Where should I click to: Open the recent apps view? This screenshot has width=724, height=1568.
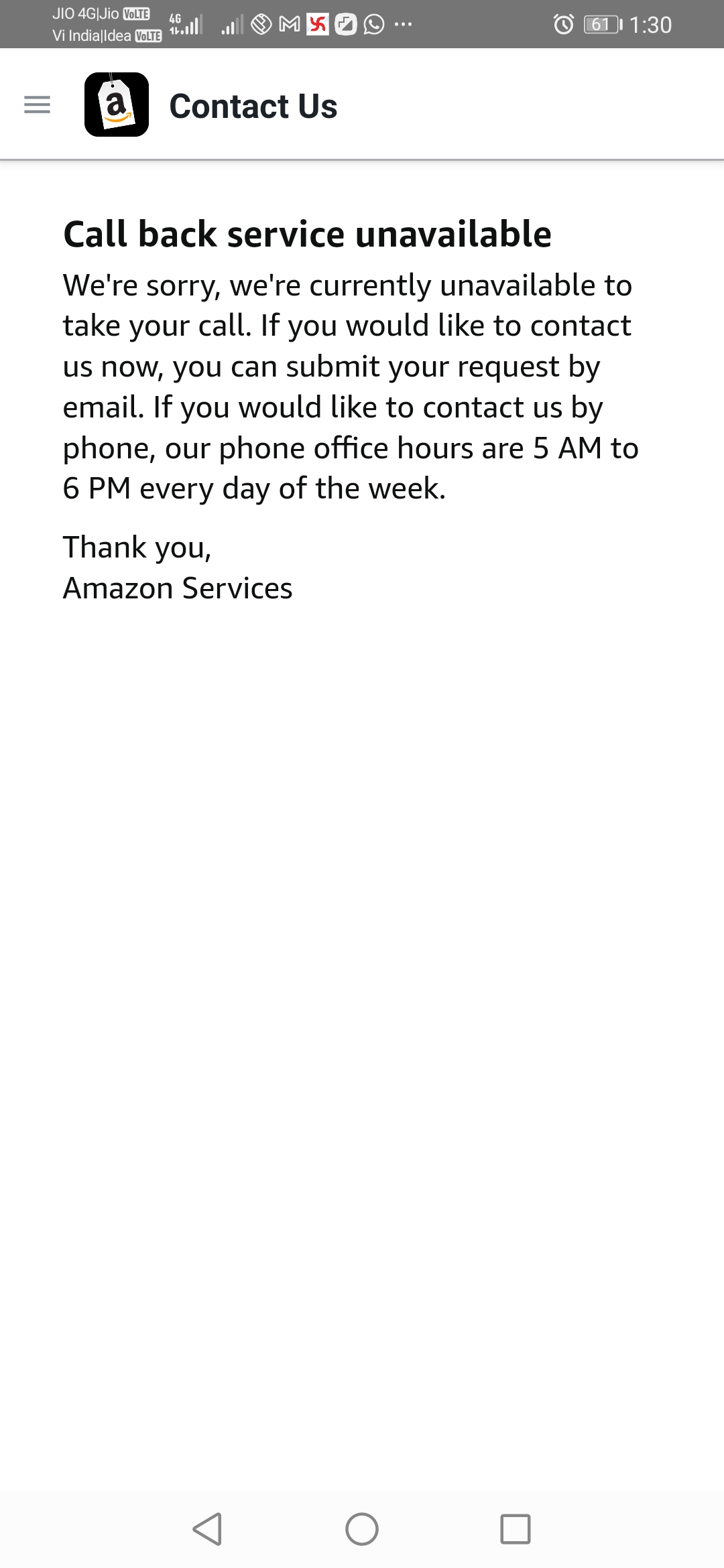click(x=516, y=1529)
